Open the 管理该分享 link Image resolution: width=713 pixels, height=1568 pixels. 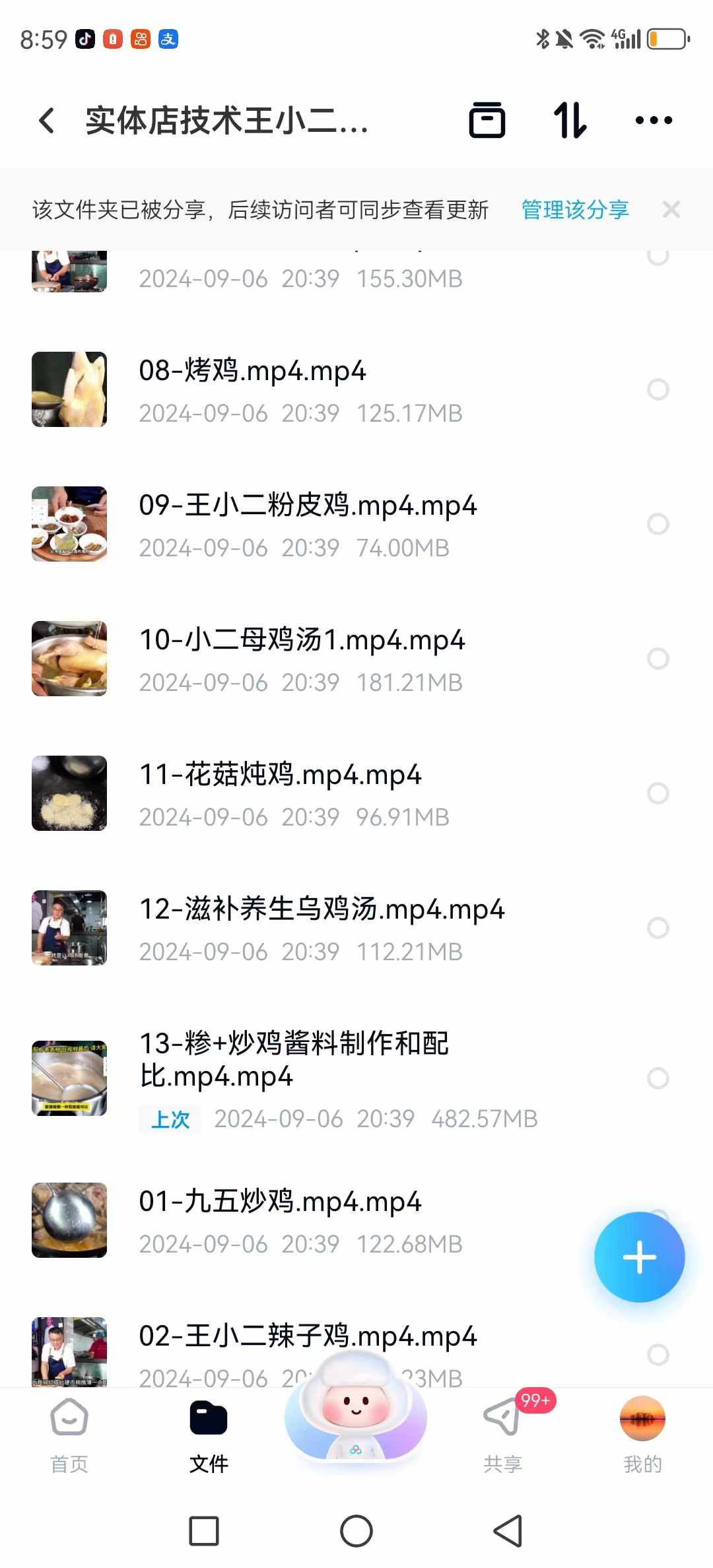point(573,209)
